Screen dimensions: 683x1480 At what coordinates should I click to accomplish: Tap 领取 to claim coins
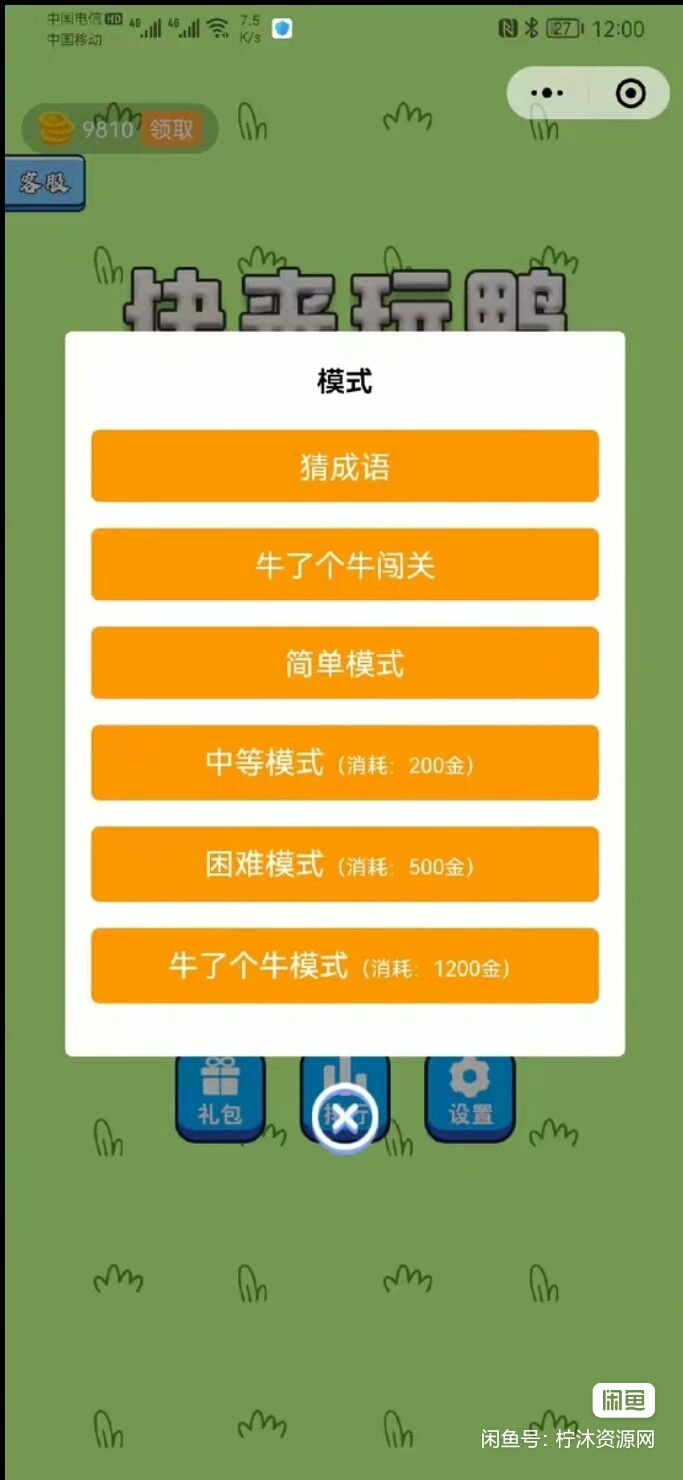[171, 129]
